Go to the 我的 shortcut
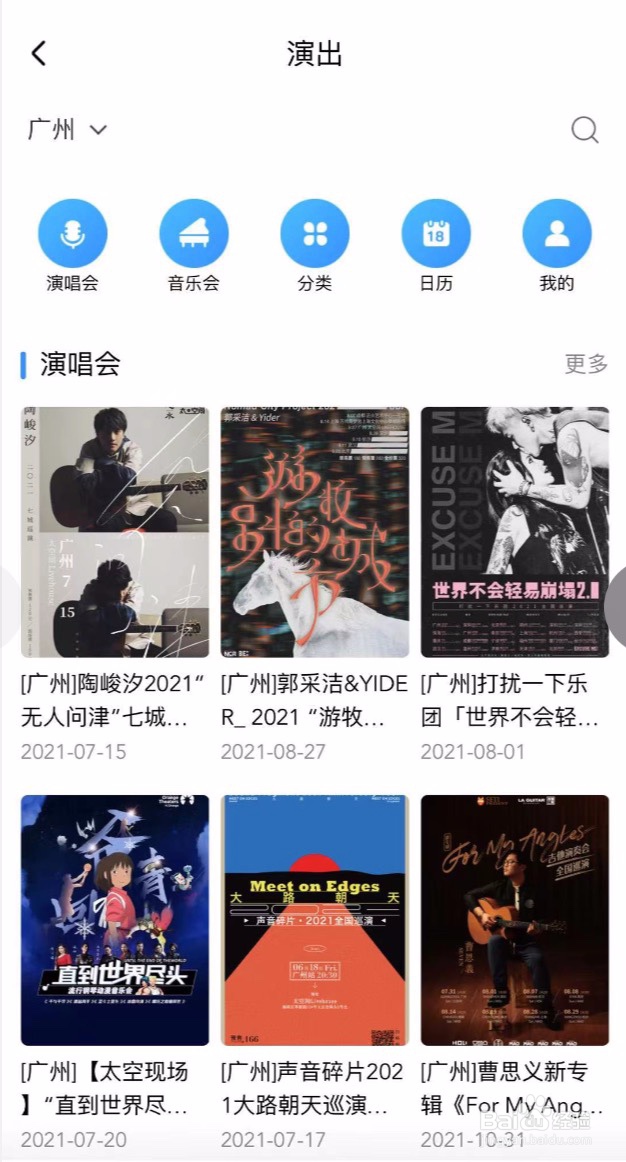This screenshot has width=626, height=1162. pyautogui.click(x=556, y=234)
